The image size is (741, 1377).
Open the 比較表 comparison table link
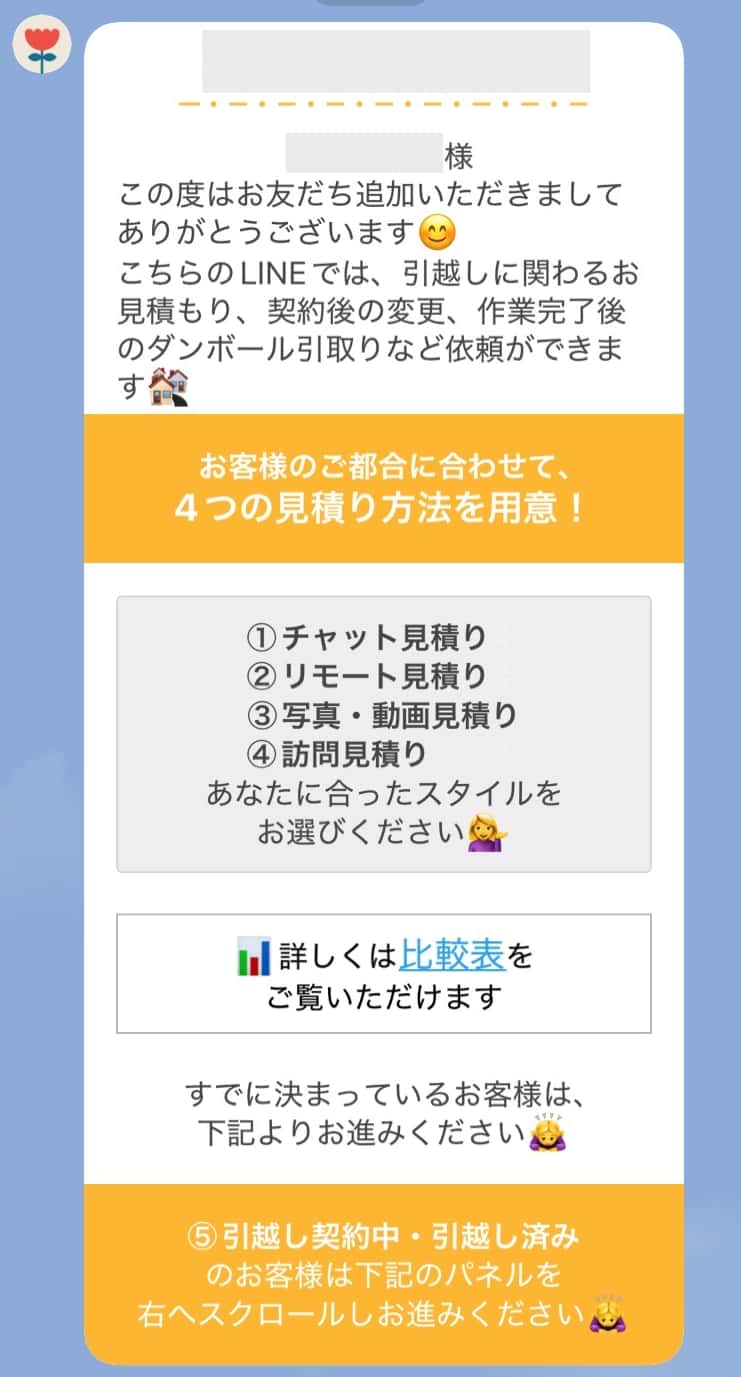coord(452,954)
